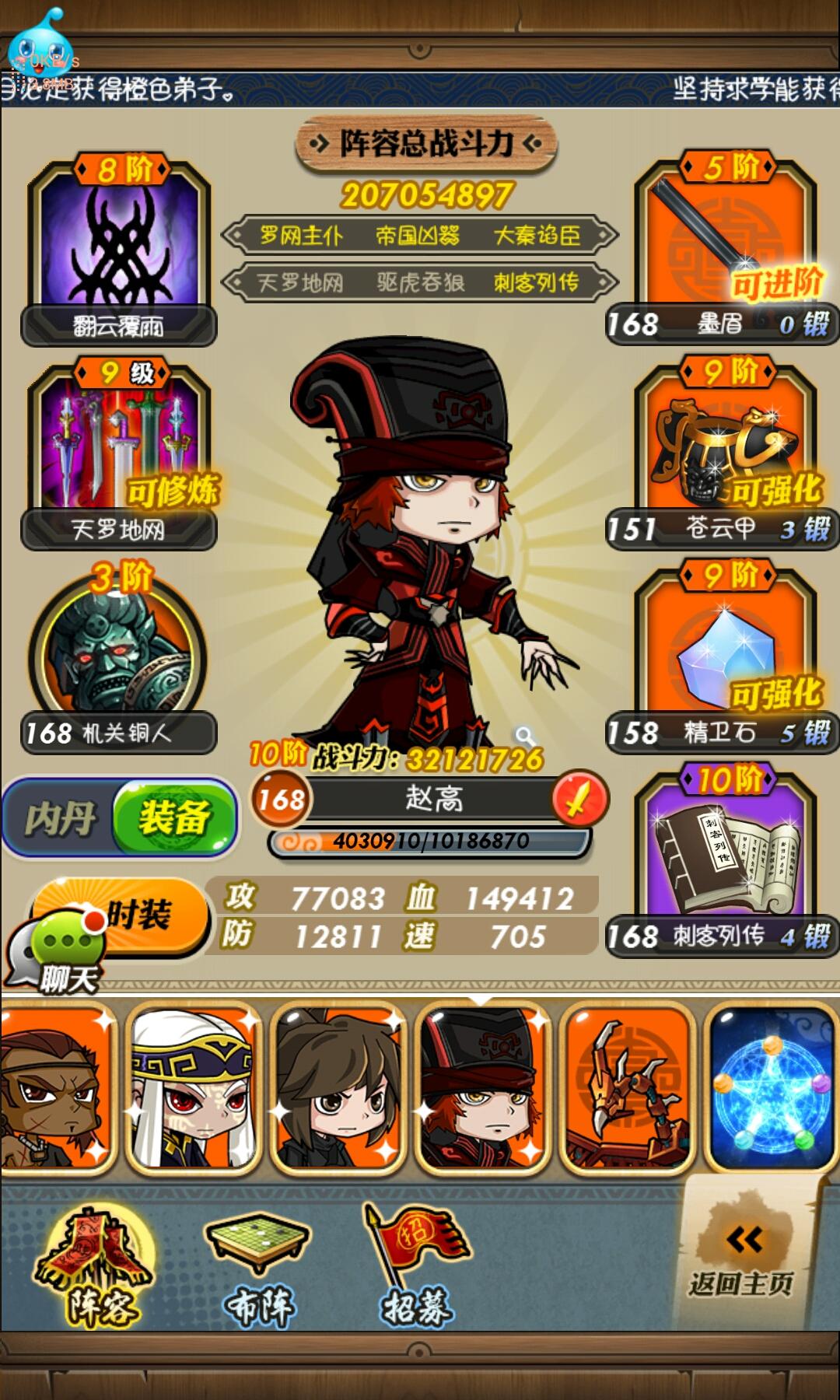Select the mechanical claw portrait
Image resolution: width=840 pixels, height=1400 pixels.
(x=627, y=1089)
